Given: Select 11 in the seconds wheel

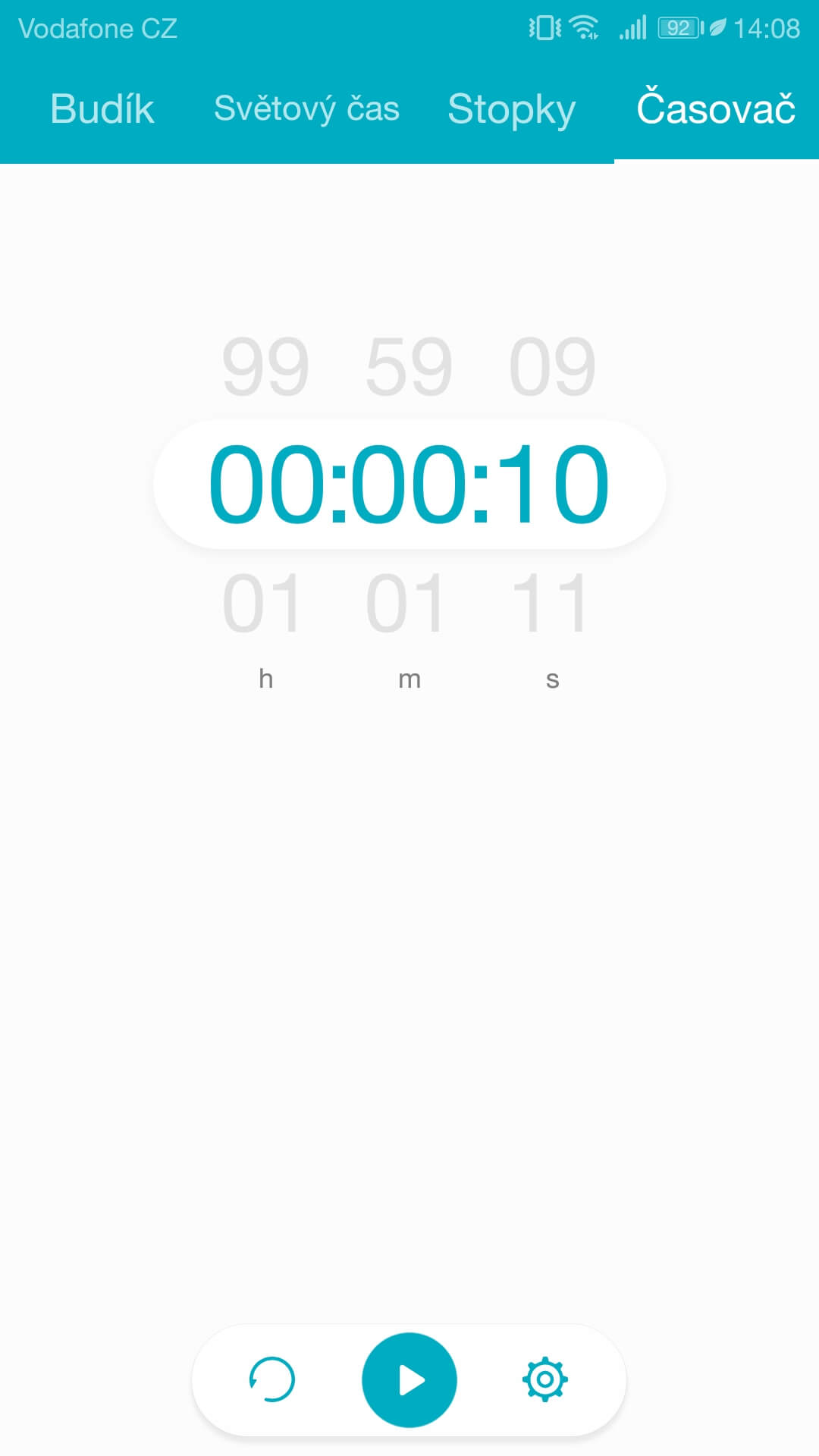Looking at the screenshot, I should pyautogui.click(x=551, y=603).
